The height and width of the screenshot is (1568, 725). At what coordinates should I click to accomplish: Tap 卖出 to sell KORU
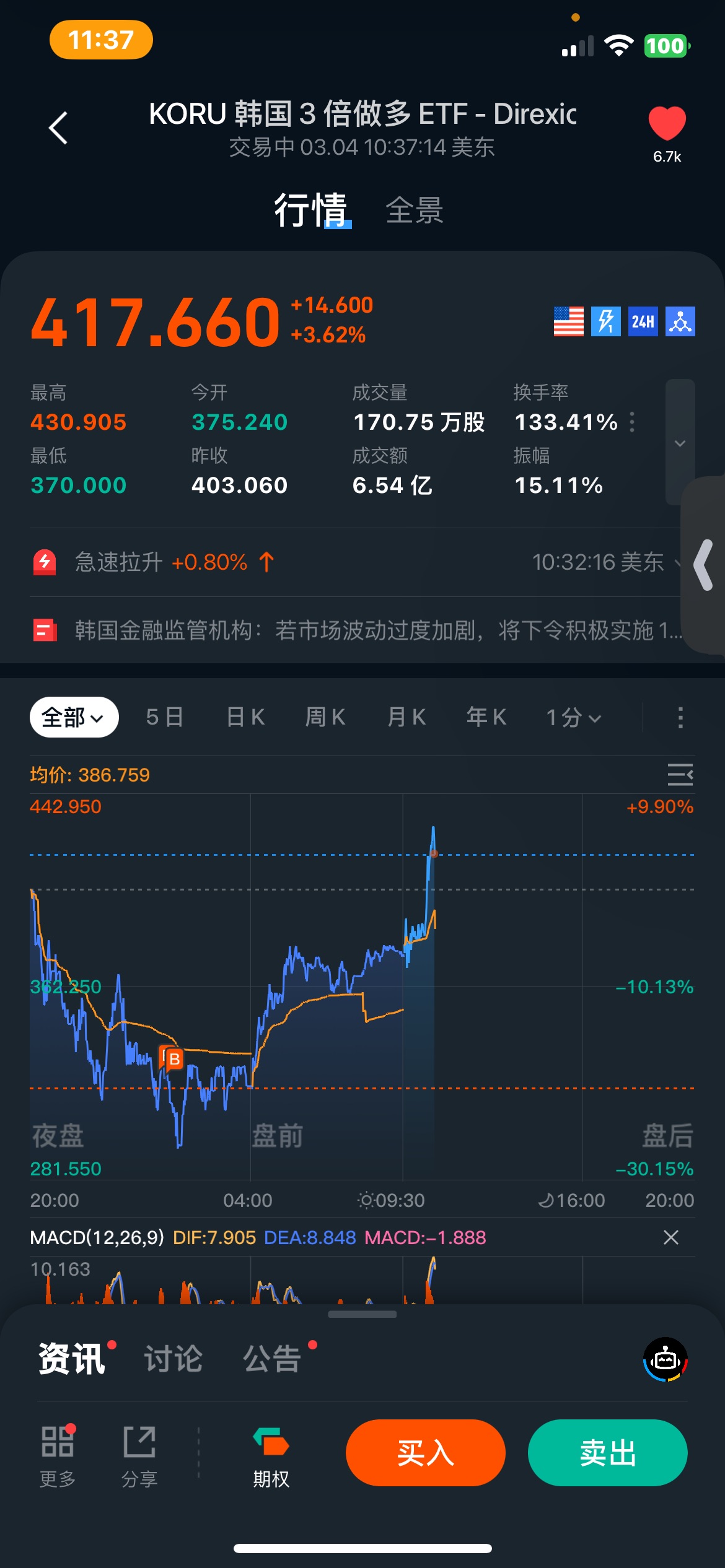tap(607, 1452)
